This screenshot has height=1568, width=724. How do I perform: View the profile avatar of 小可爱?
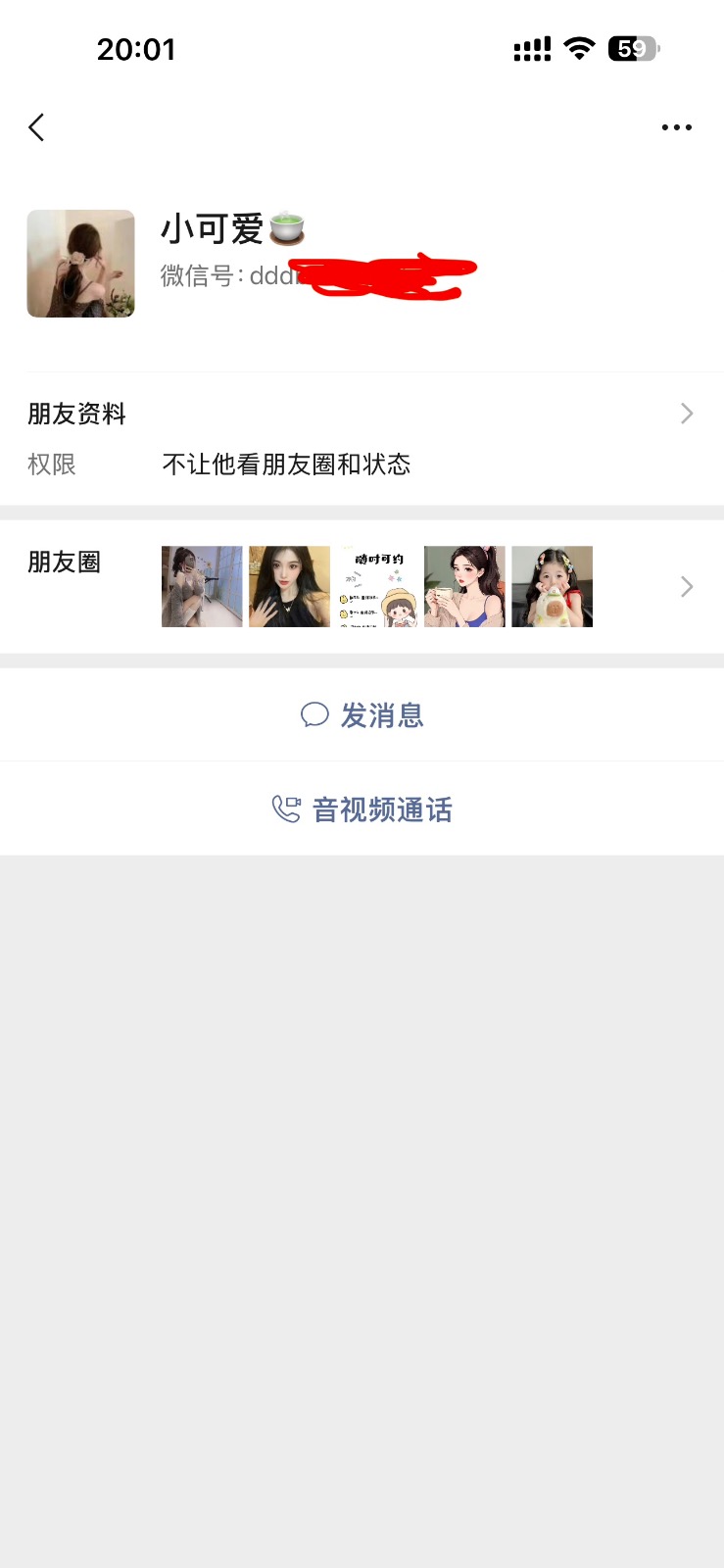click(80, 264)
